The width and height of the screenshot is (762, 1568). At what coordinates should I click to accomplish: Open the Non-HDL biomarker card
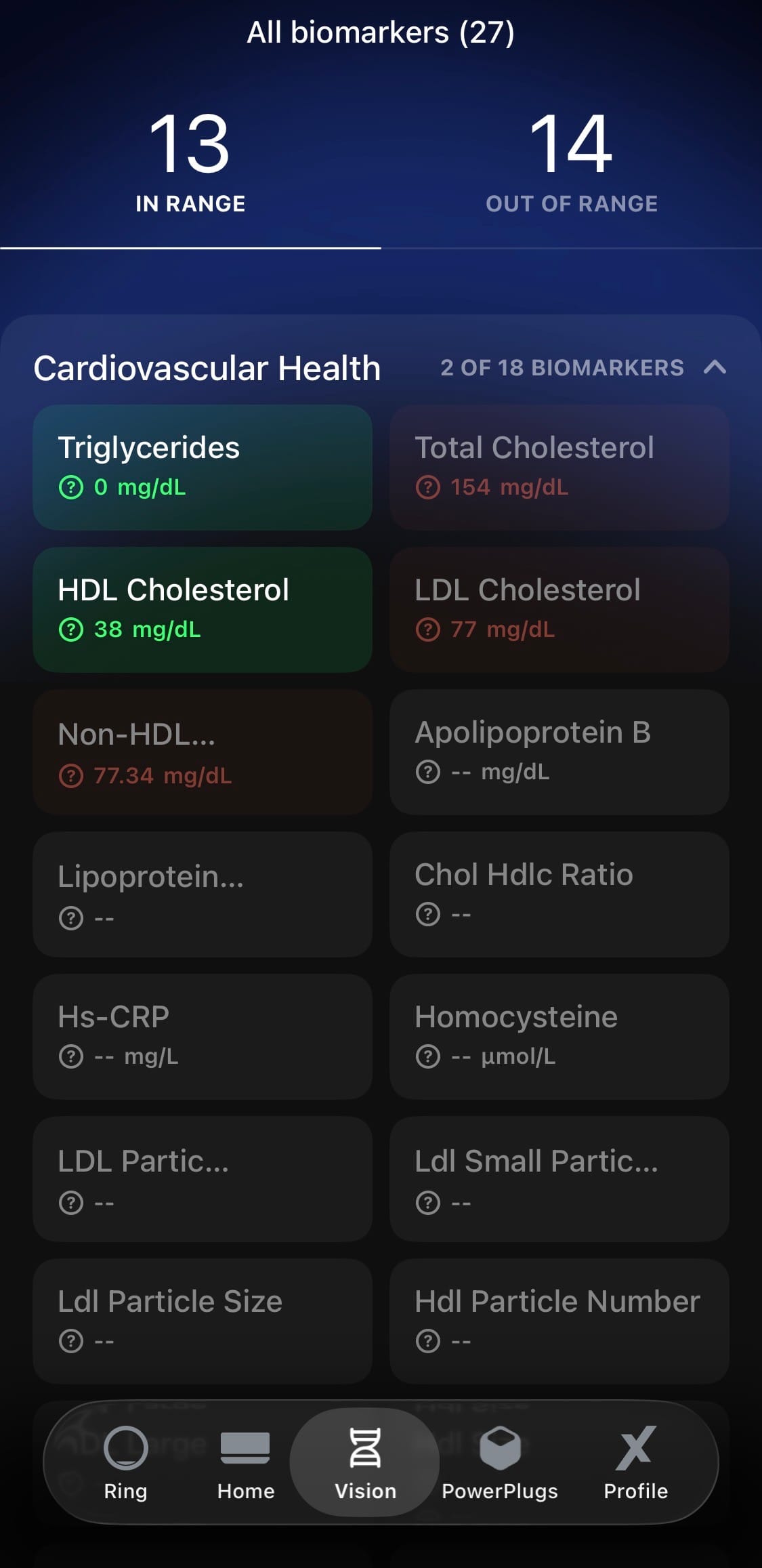tap(203, 751)
